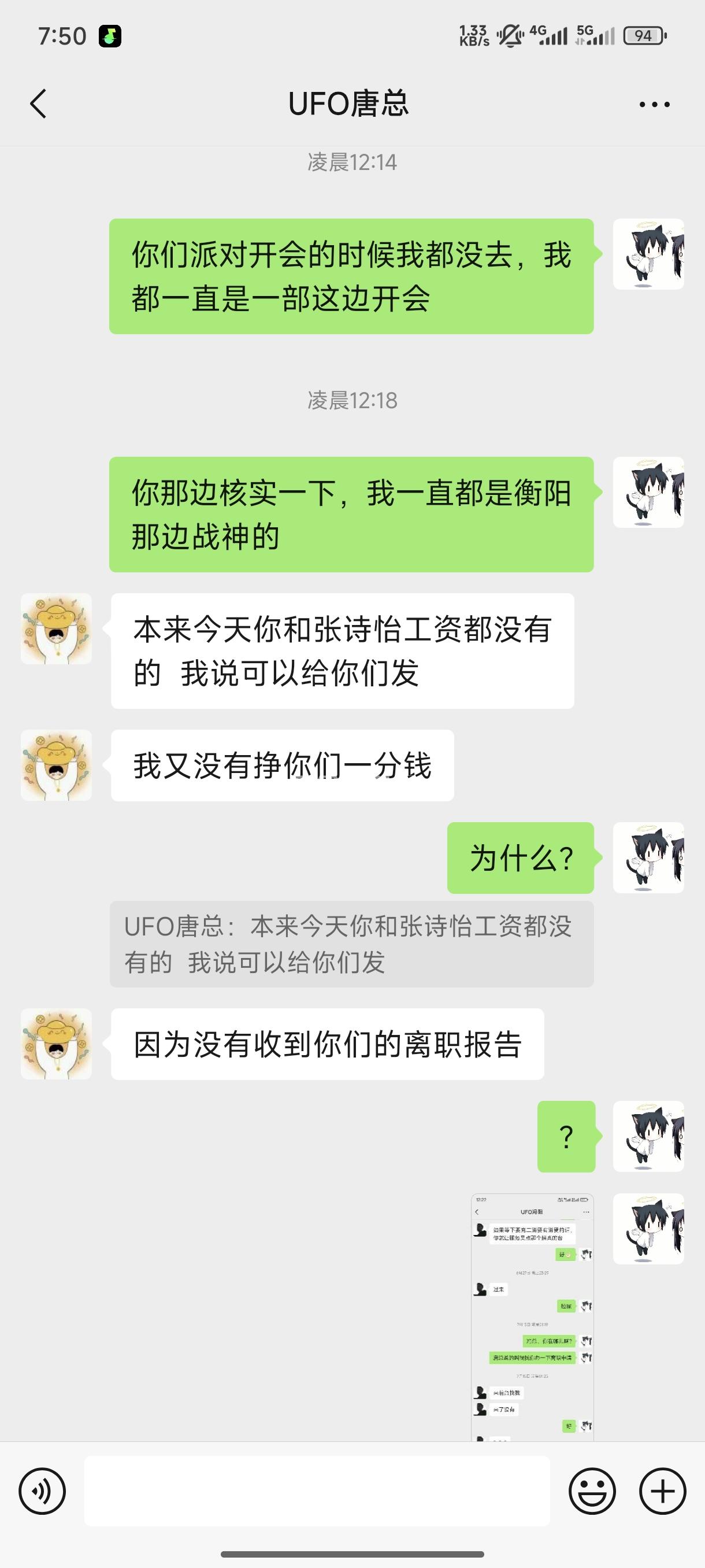Open UFO唐总's avatar beside 我又没有挣你们一分钱
Screen dimensions: 705x1568
coord(56,765)
